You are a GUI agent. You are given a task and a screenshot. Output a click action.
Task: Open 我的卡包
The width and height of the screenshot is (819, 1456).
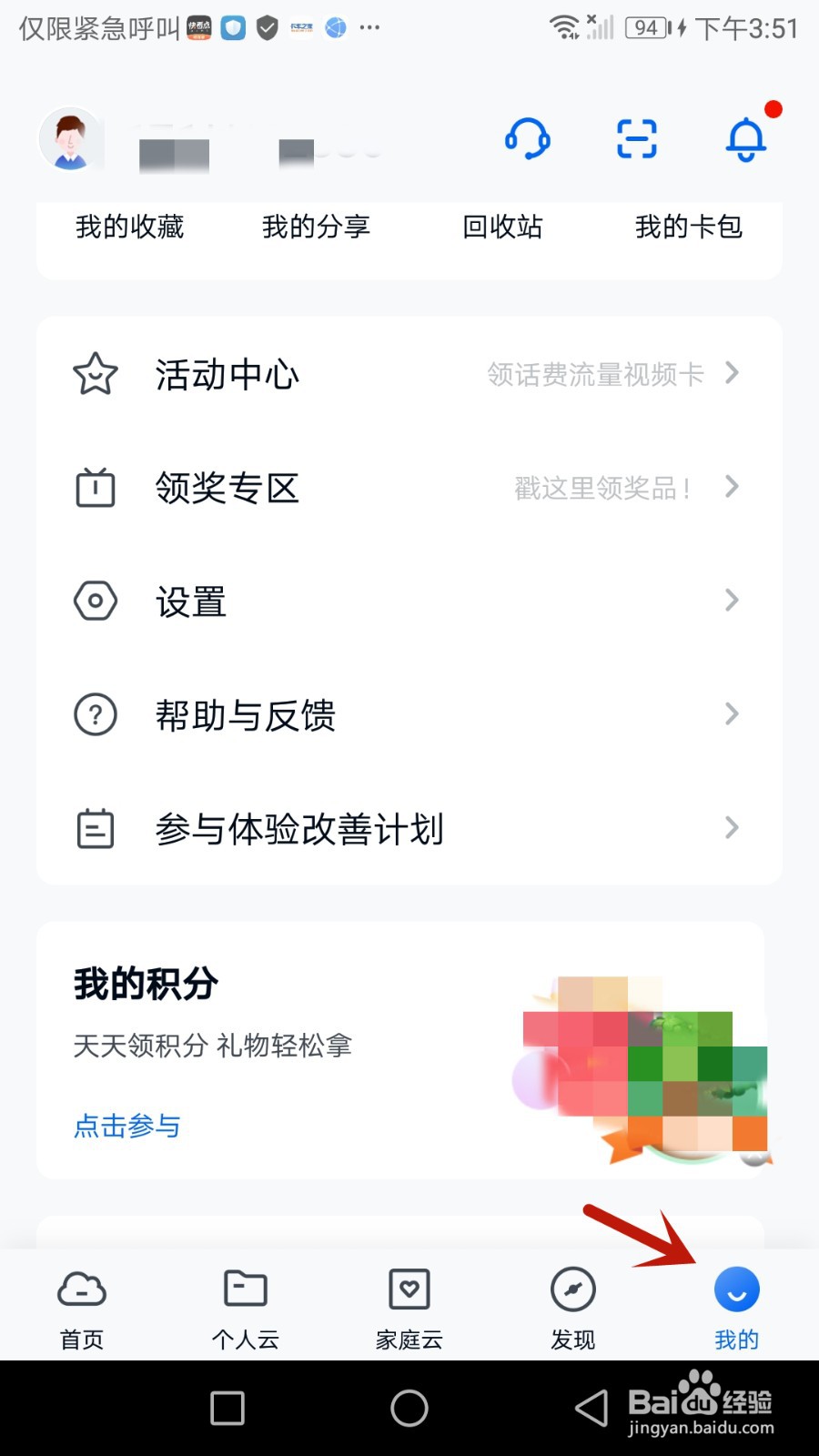689,227
